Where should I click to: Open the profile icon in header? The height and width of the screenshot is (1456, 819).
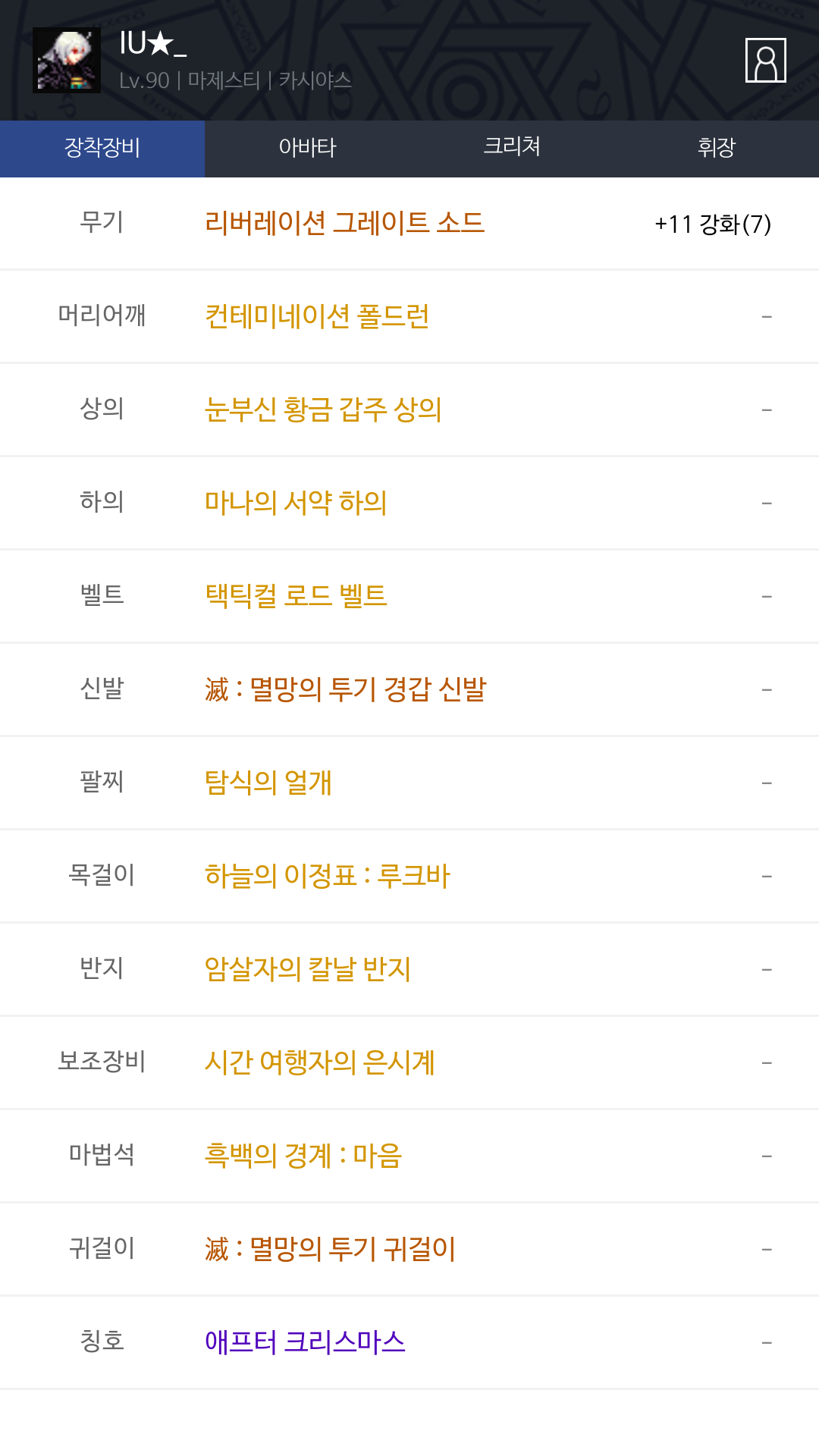(x=765, y=60)
